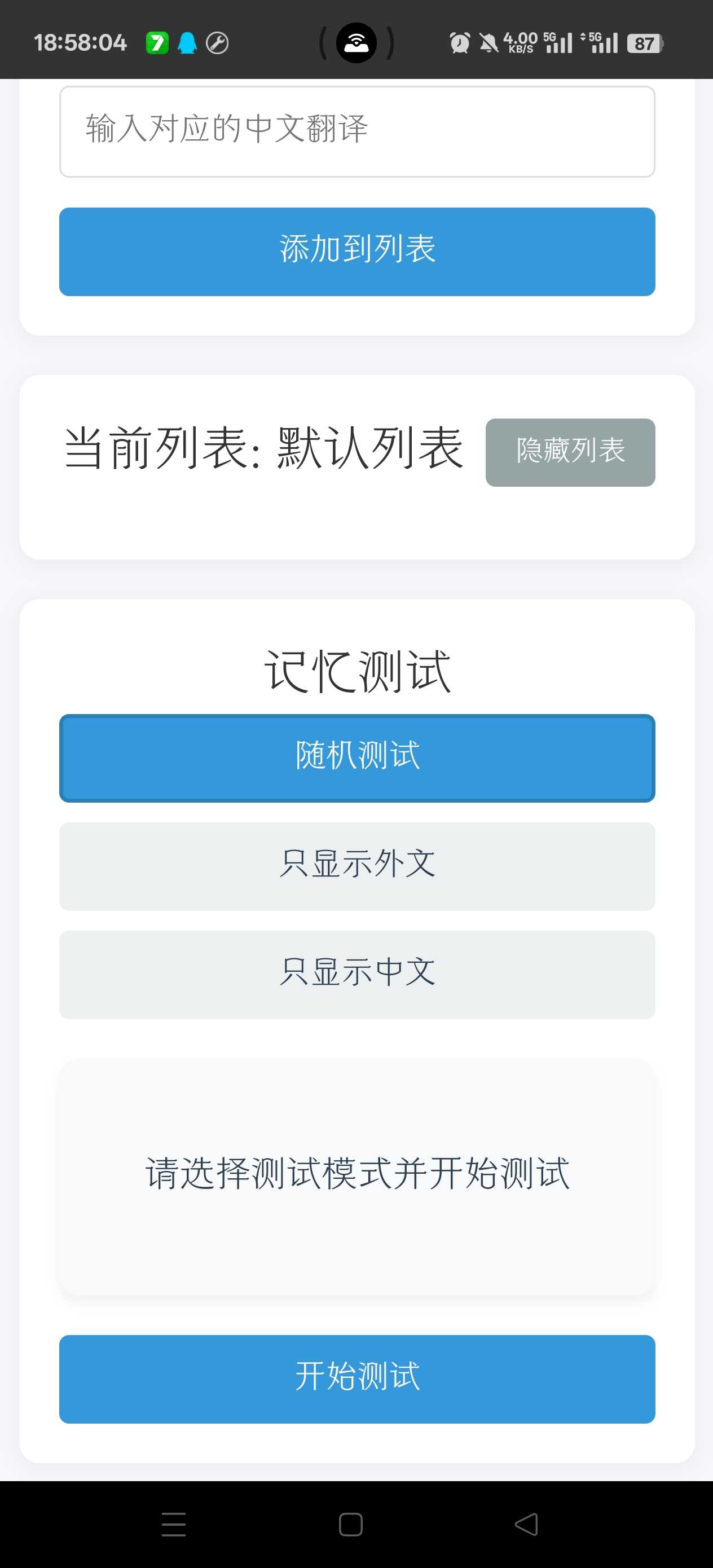Screen dimensions: 713x1568
Task: Switch to 只显示中文 mode
Action: (357, 974)
